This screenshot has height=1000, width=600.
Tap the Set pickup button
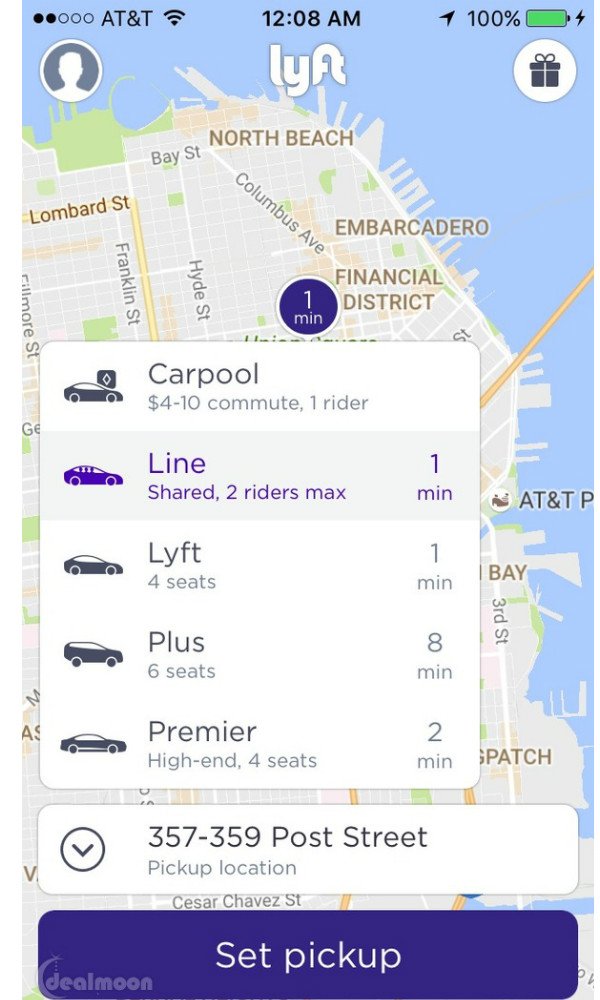[308, 955]
